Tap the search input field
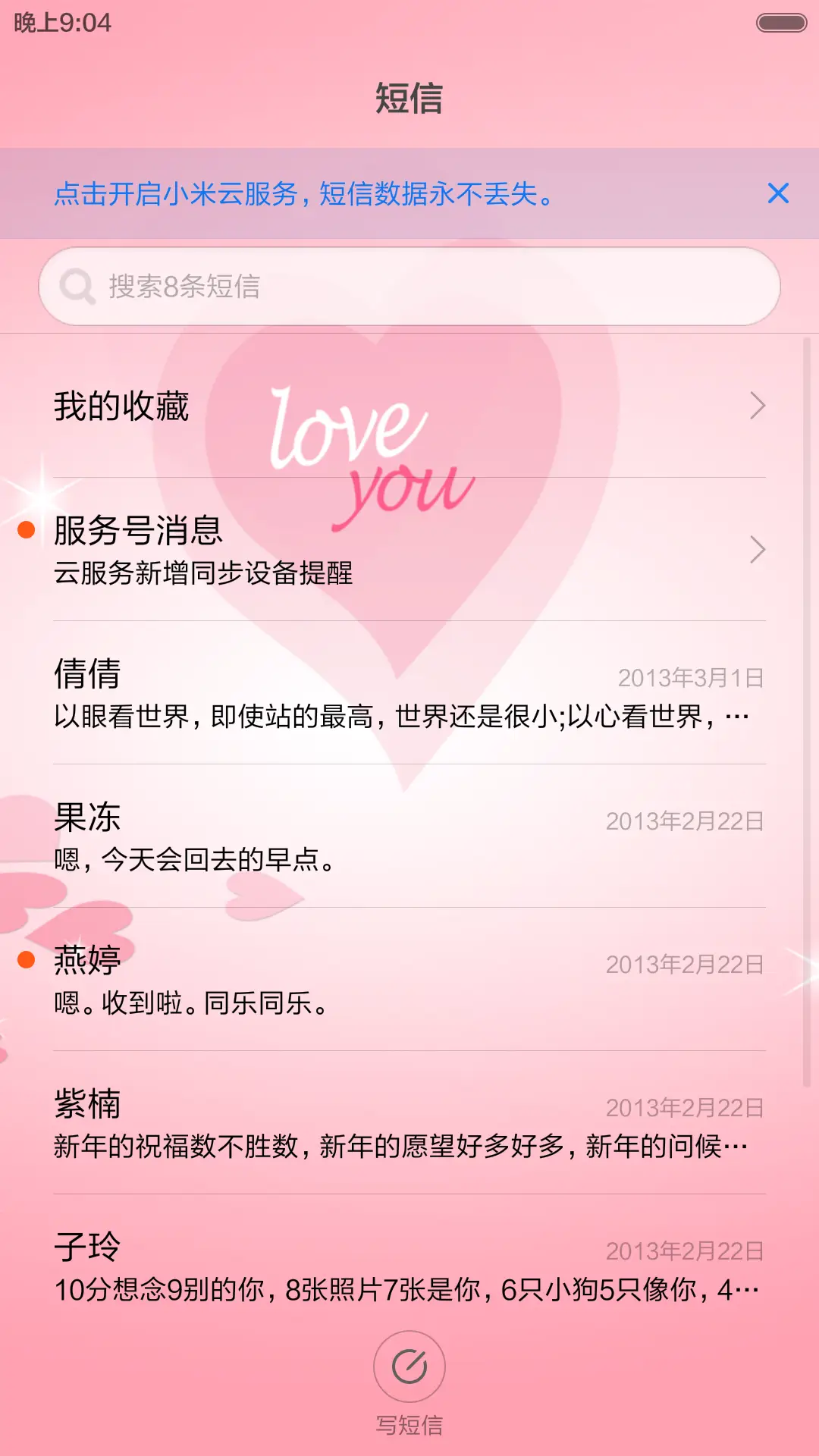 click(x=409, y=286)
